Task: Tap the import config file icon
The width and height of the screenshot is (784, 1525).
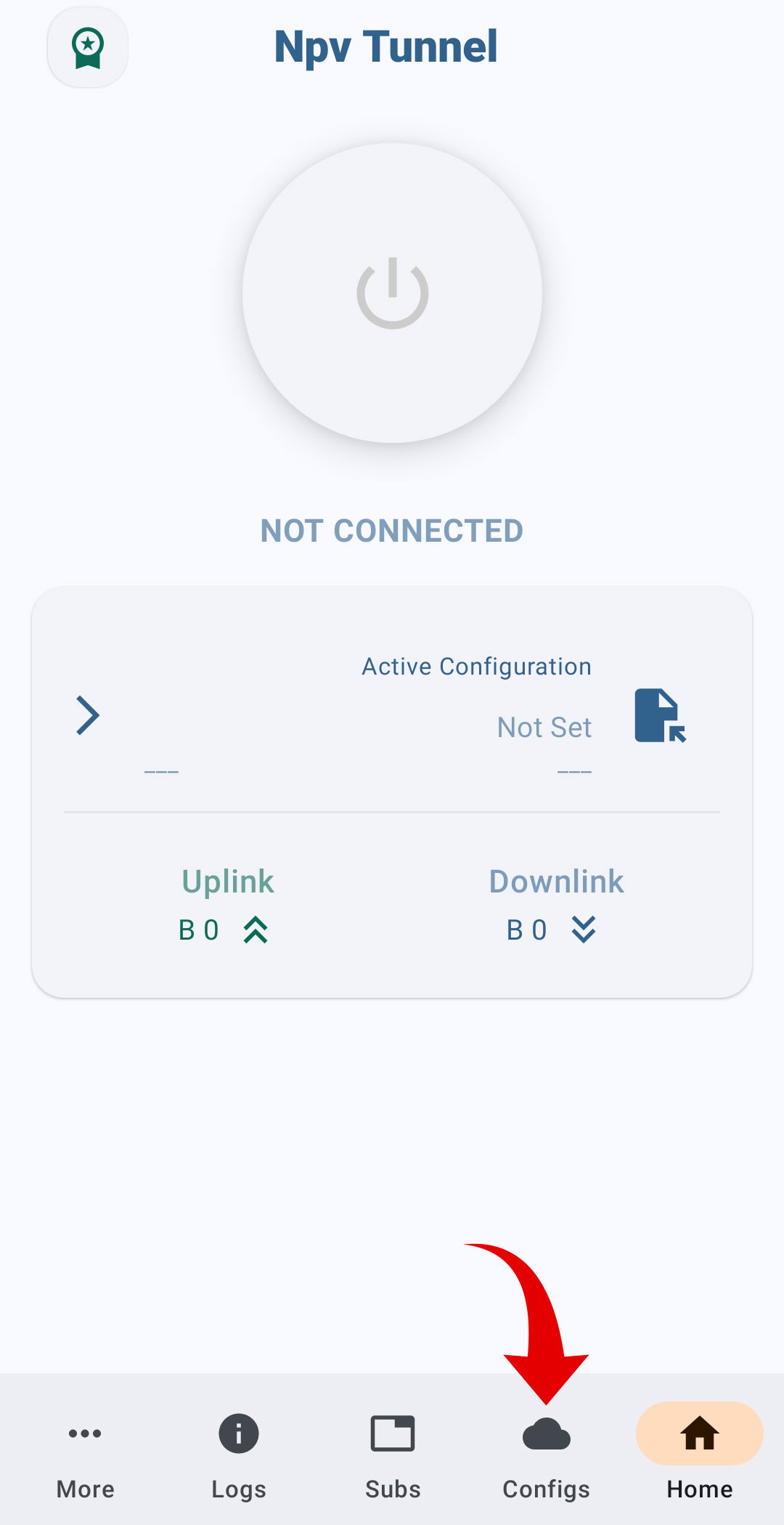Action: (x=659, y=716)
